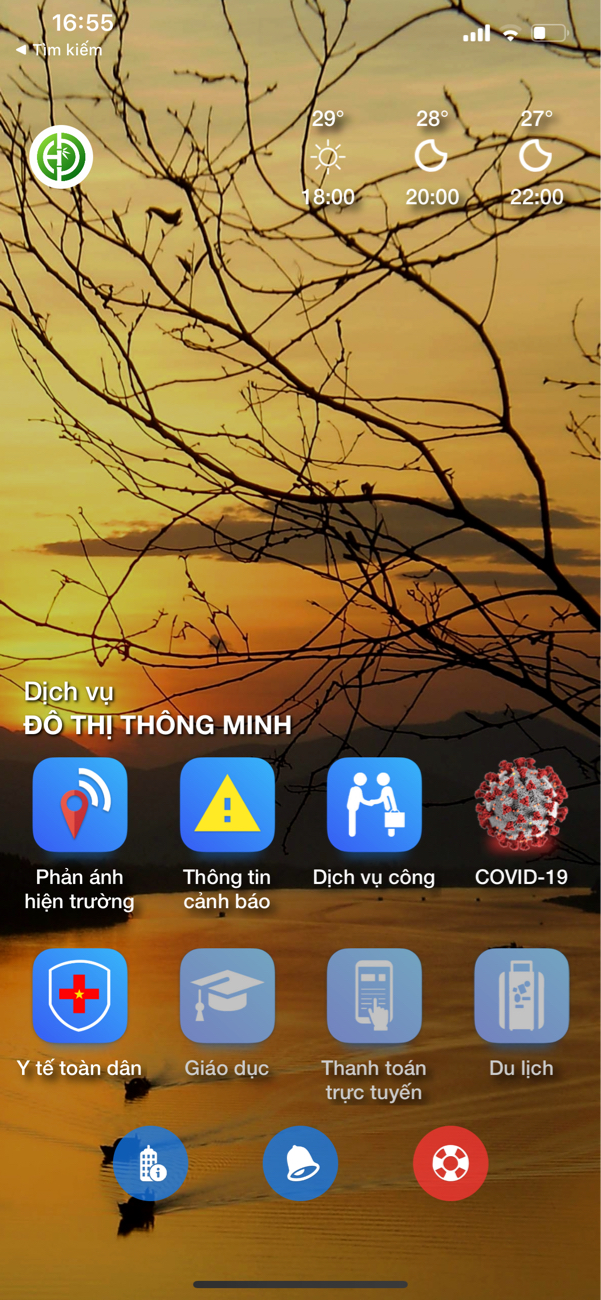Return to Tìm kiếm via back link
Image resolution: width=601 pixels, height=1300 pixels.
60,49
